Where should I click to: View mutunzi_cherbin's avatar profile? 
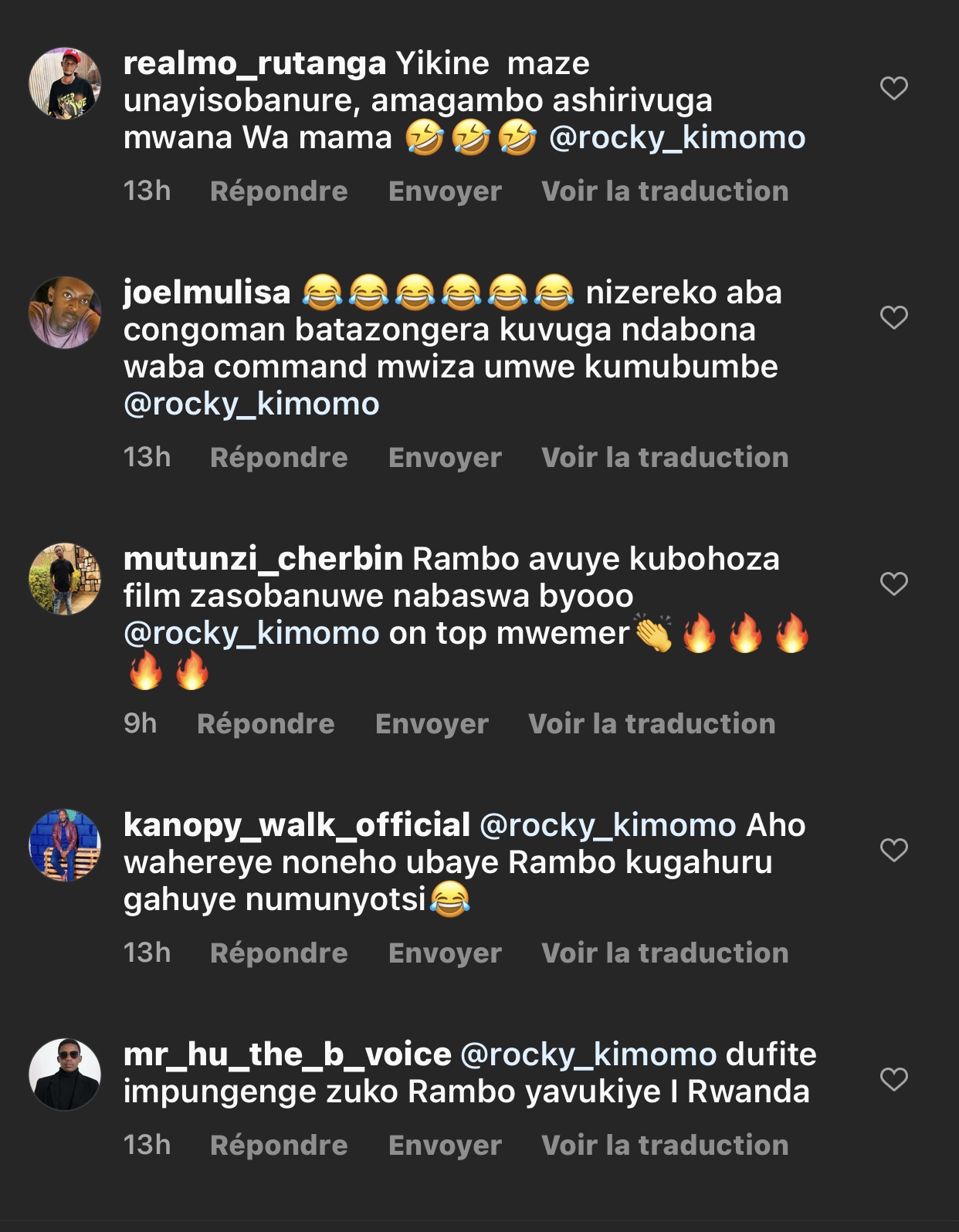[x=65, y=579]
